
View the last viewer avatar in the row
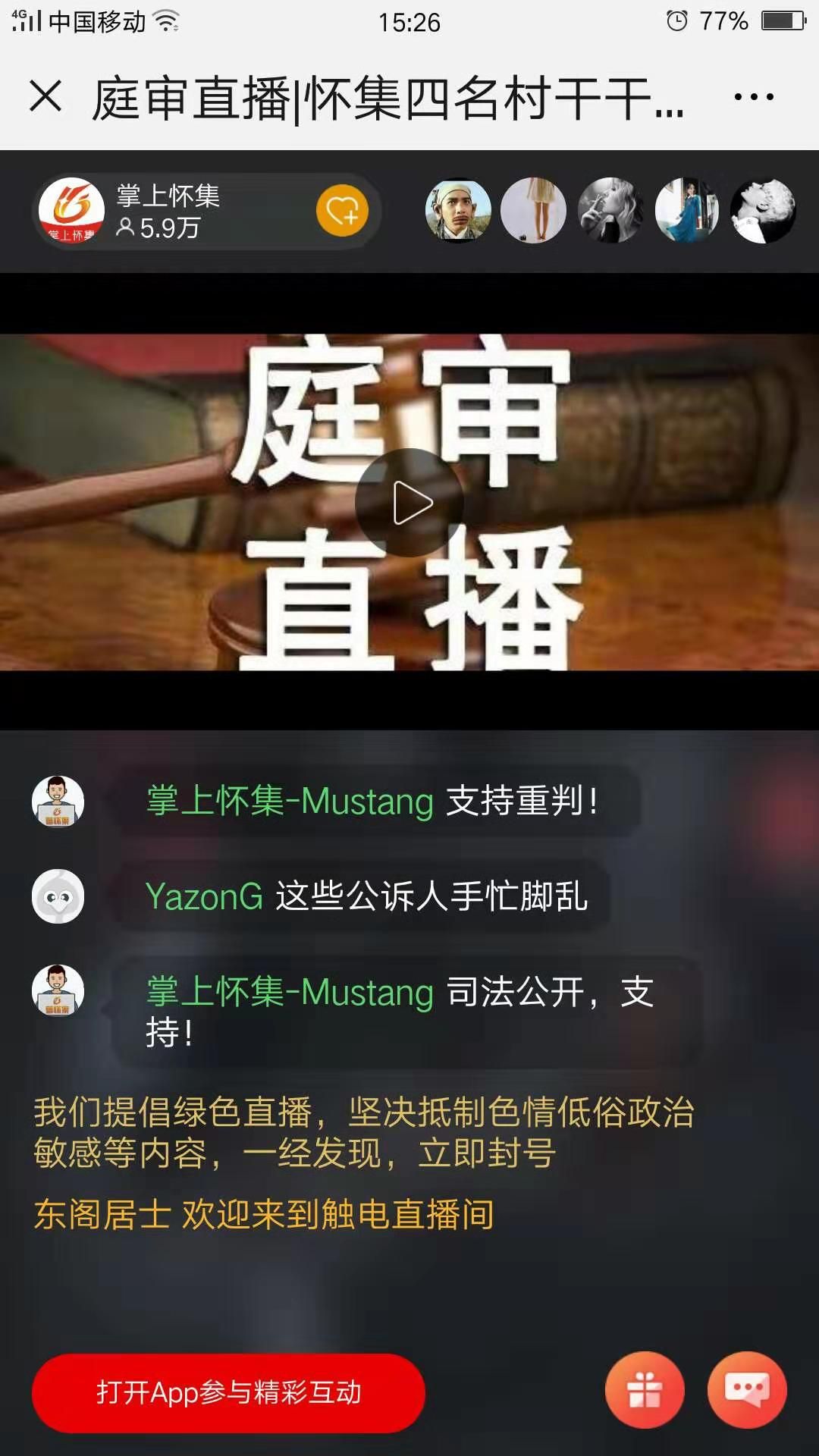tap(762, 210)
